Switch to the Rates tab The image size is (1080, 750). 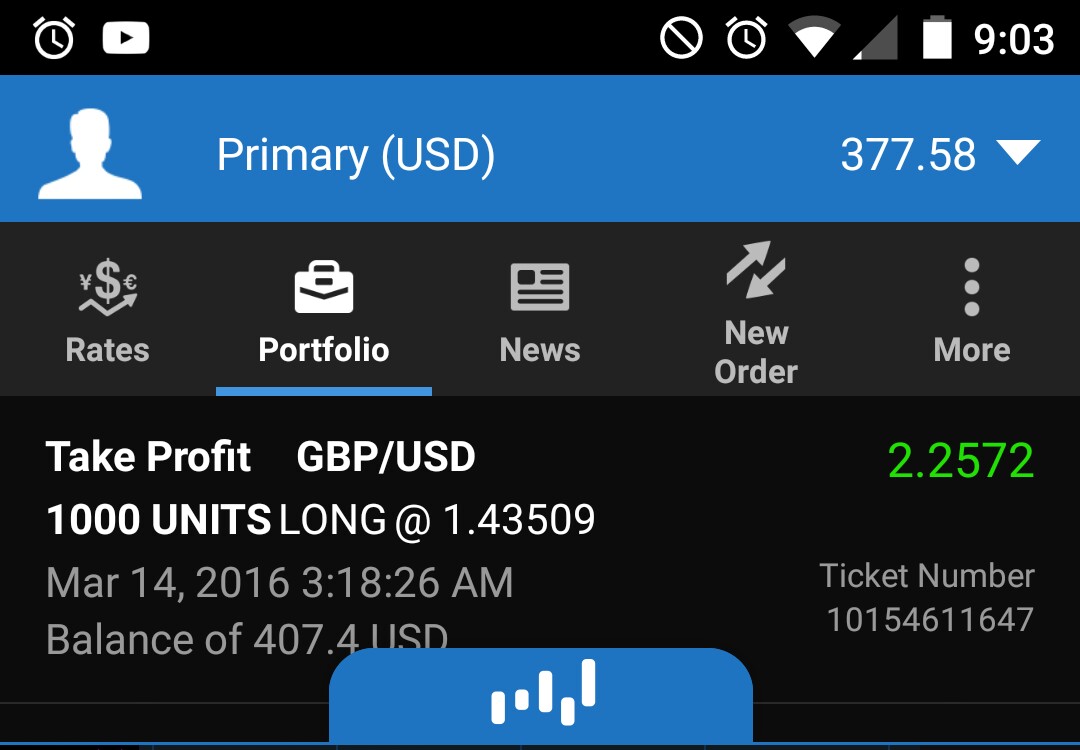(x=108, y=310)
